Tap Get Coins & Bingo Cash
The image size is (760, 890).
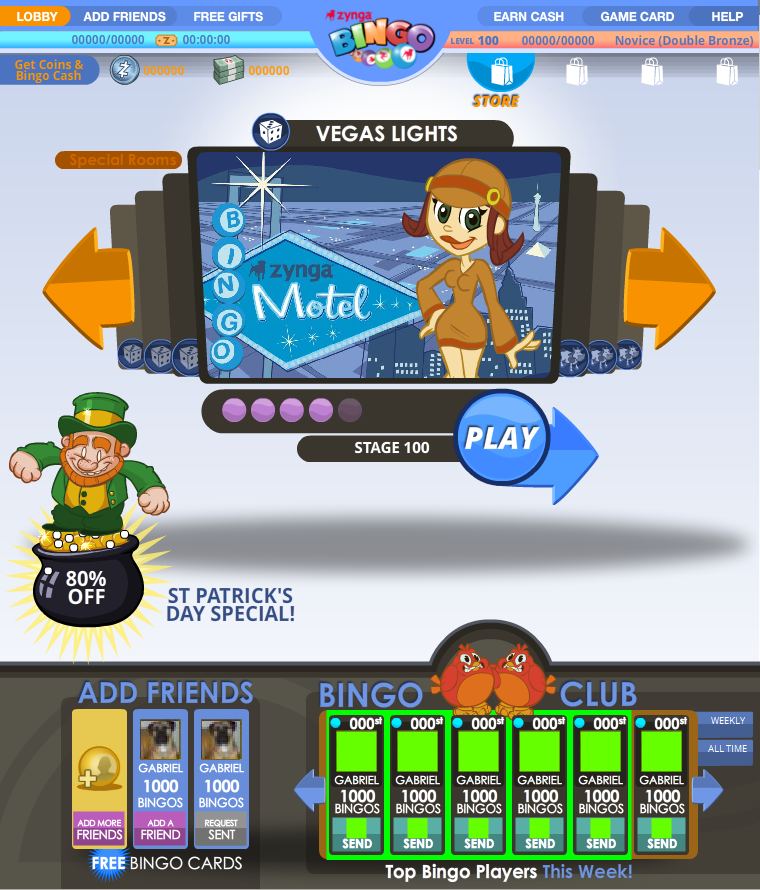(x=50, y=70)
